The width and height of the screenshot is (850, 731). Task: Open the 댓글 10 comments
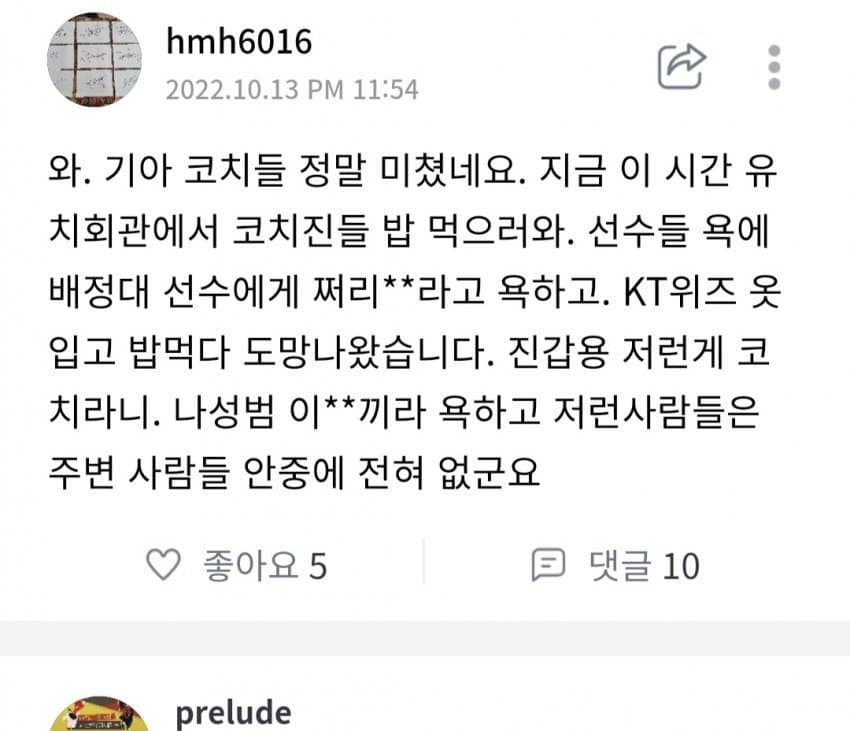point(615,567)
